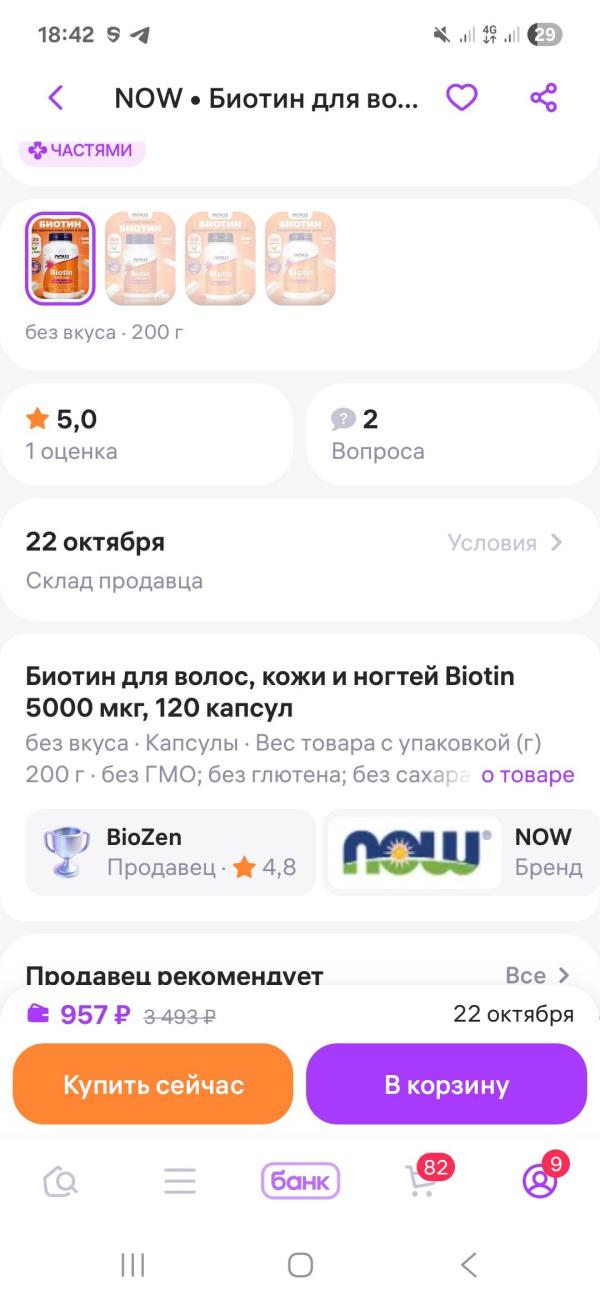600x1299 pixels.
Task: Switch to the home search tab
Action: 60,1182
